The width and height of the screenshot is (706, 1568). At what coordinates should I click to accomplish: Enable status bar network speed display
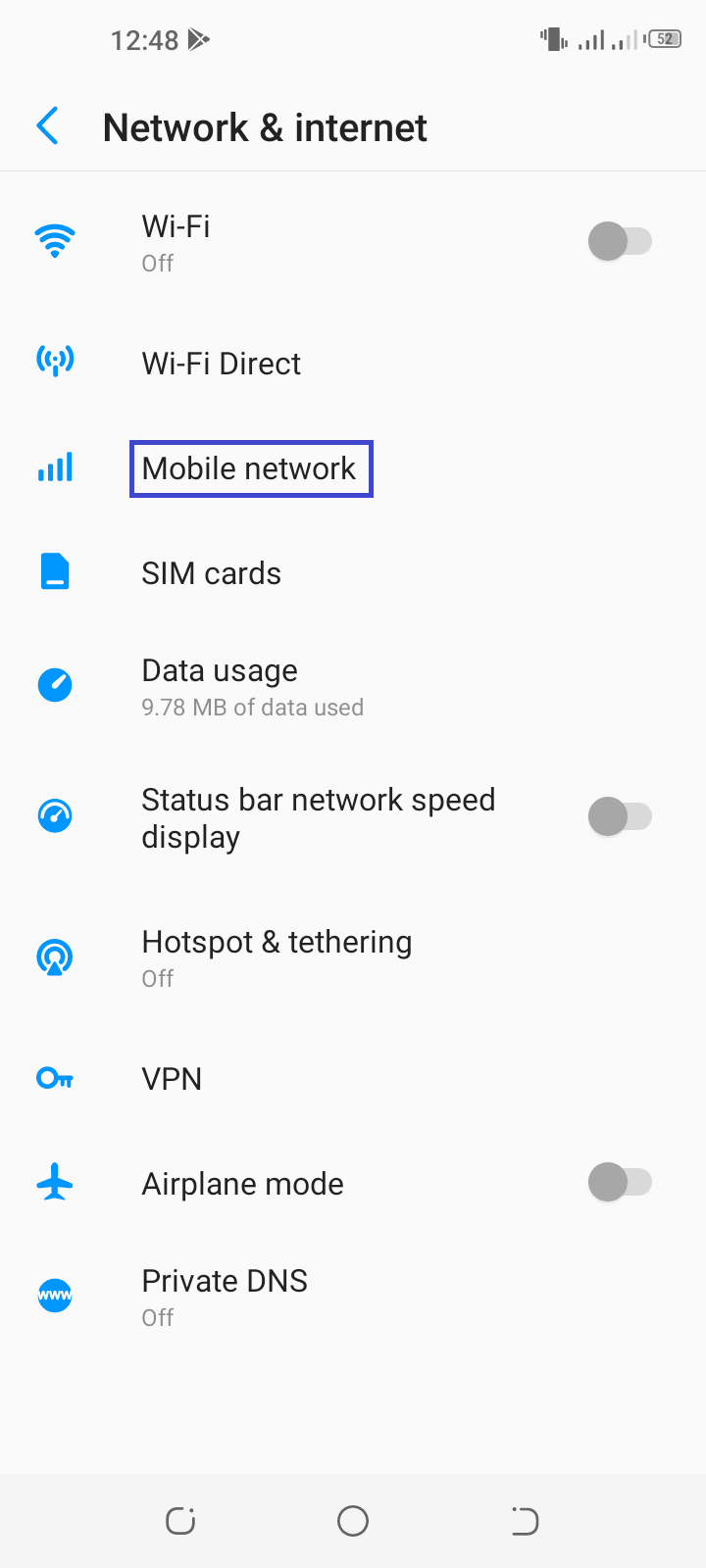(620, 816)
